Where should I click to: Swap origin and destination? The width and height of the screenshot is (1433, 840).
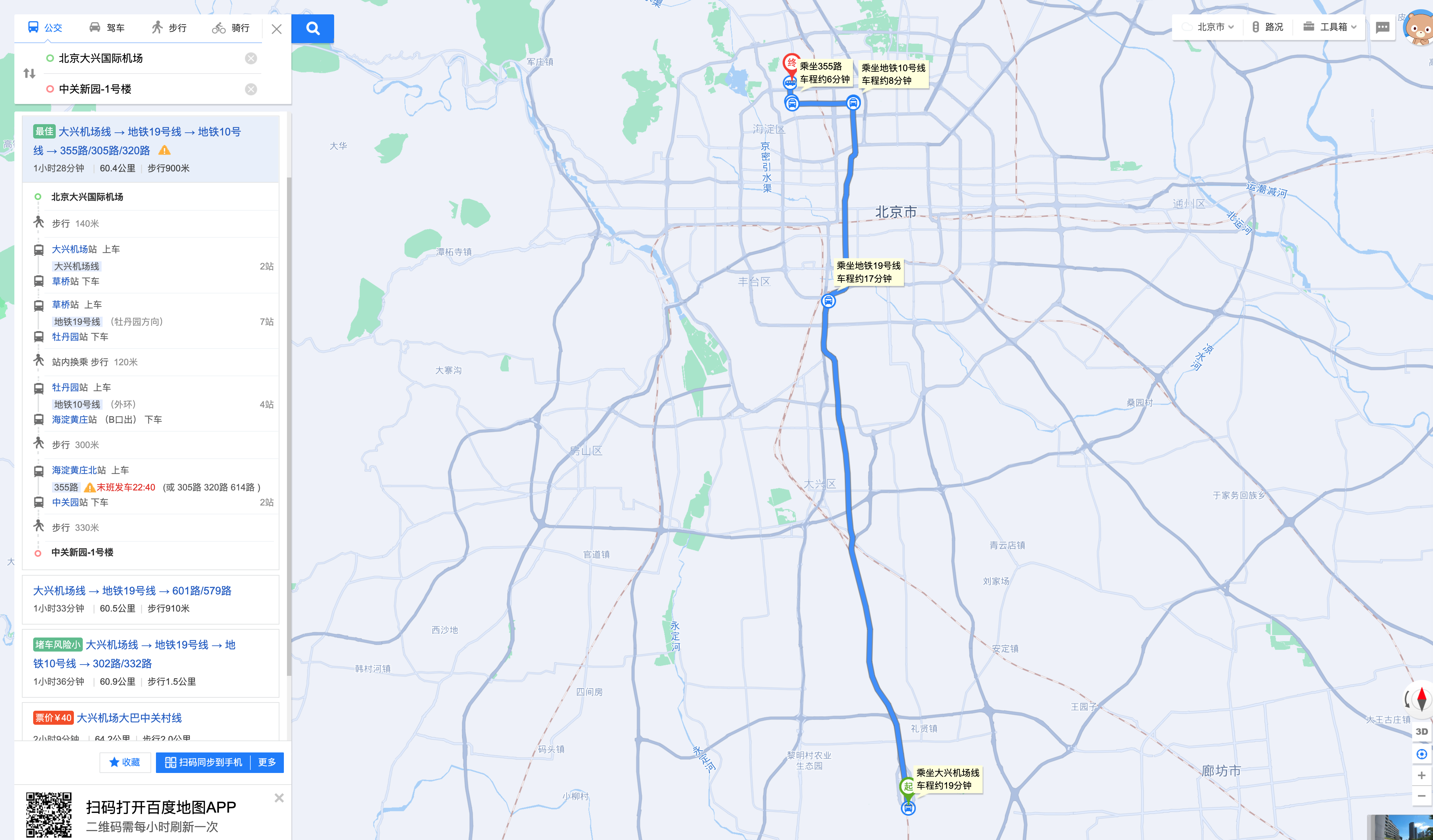coord(29,74)
